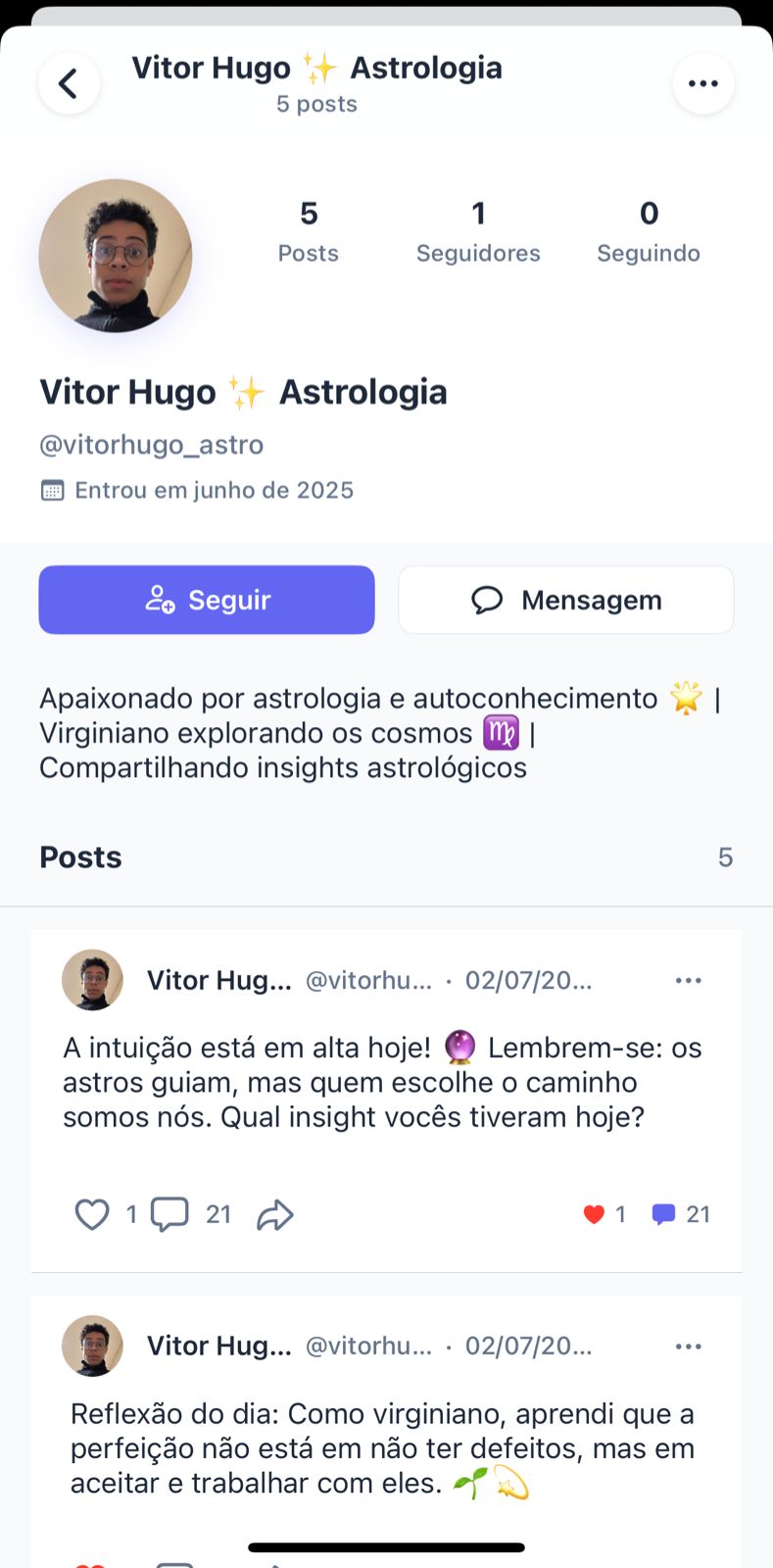This screenshot has width=773, height=1568.
Task: Open the profile picture of Vitor Hugo
Action: (x=115, y=256)
